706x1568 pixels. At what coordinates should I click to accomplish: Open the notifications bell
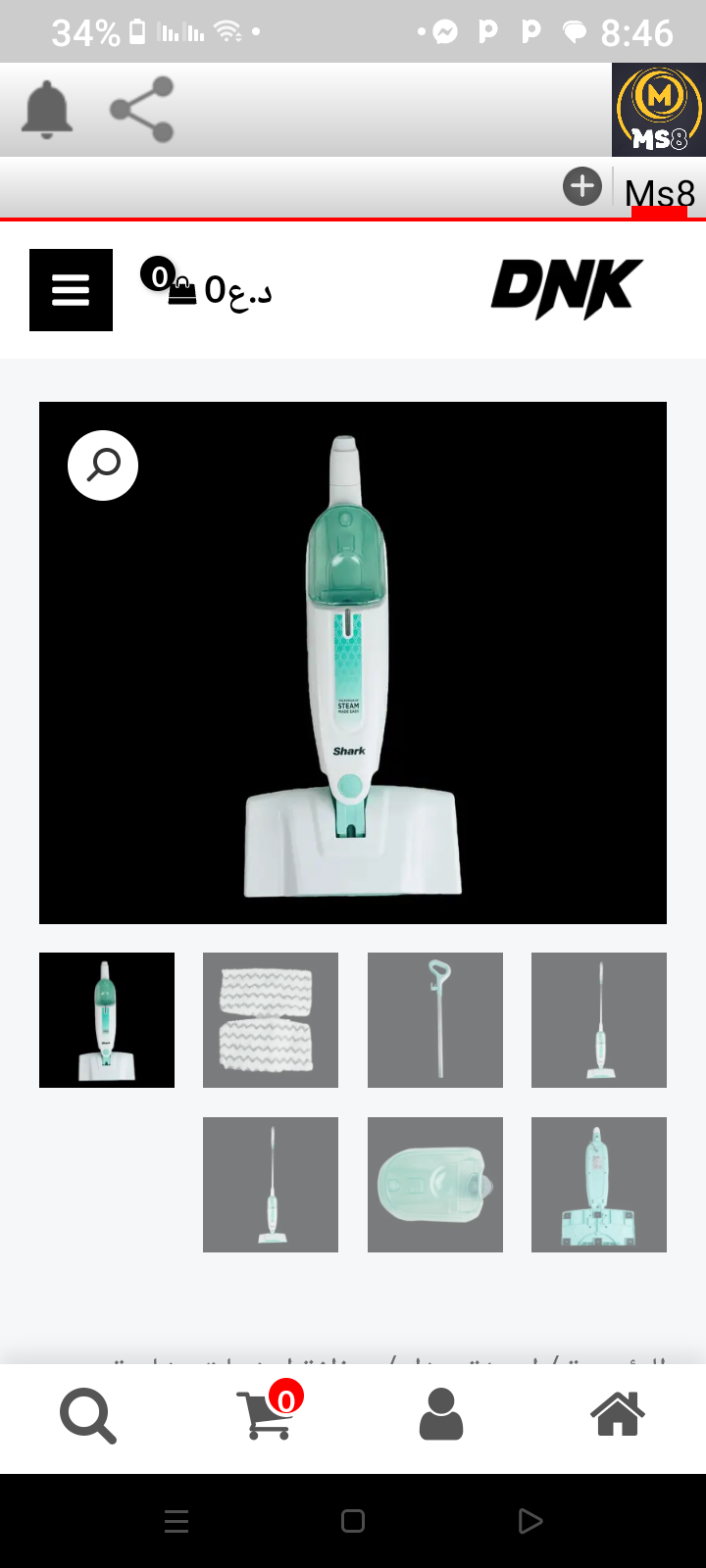pos(47,110)
